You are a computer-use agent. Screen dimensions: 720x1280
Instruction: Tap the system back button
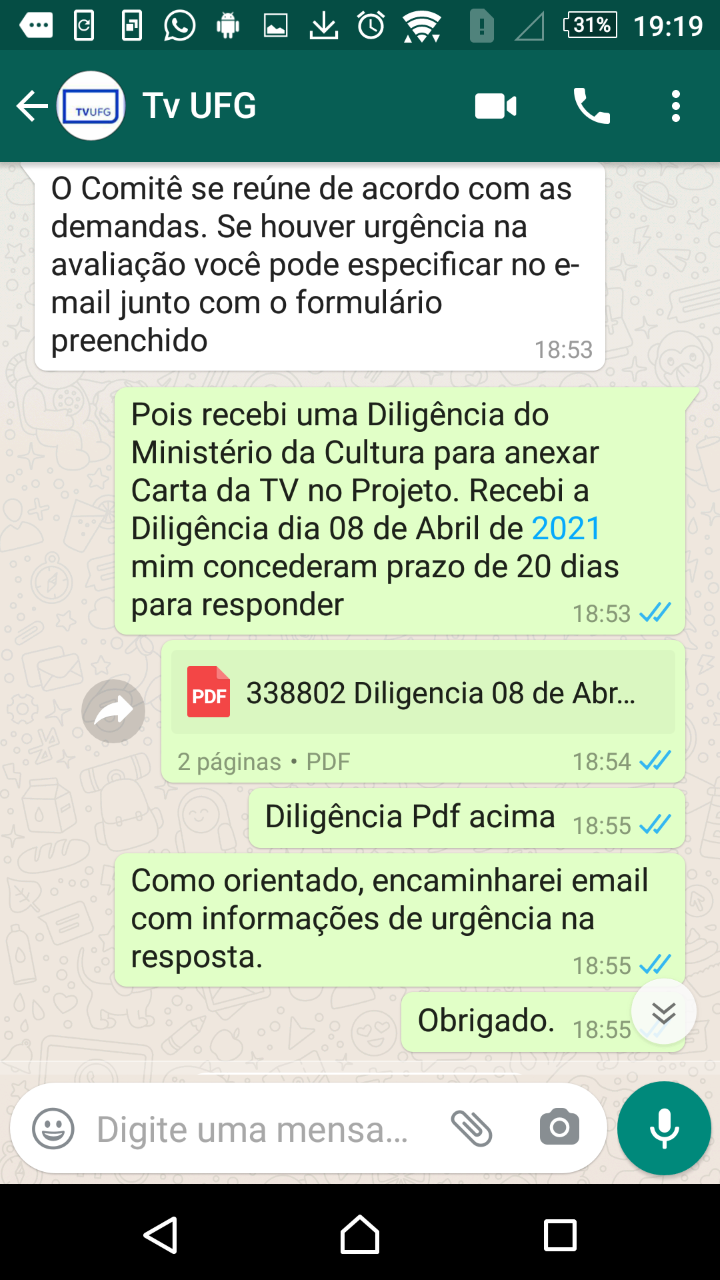(161, 1235)
